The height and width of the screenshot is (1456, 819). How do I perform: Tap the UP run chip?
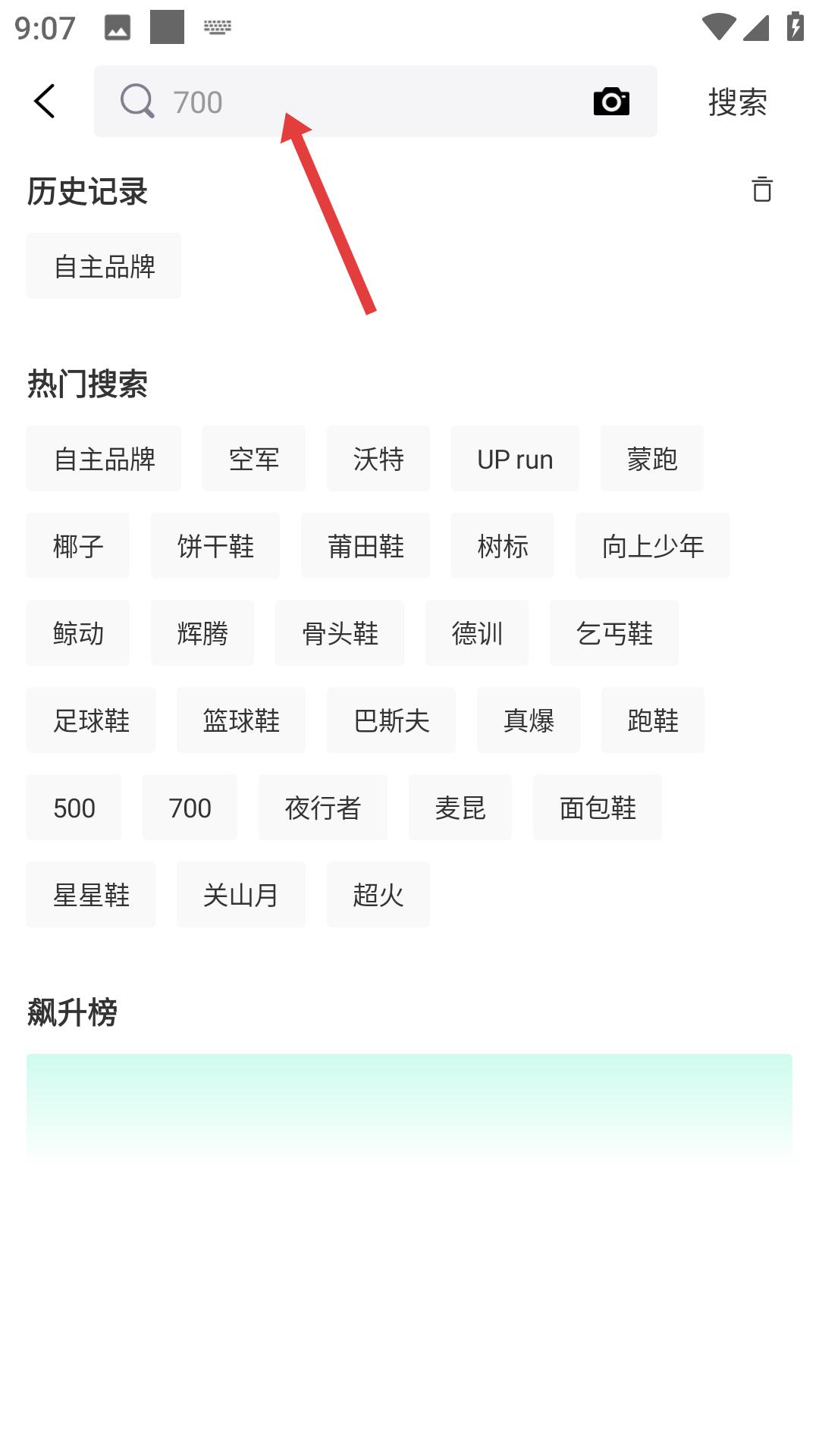click(x=515, y=459)
